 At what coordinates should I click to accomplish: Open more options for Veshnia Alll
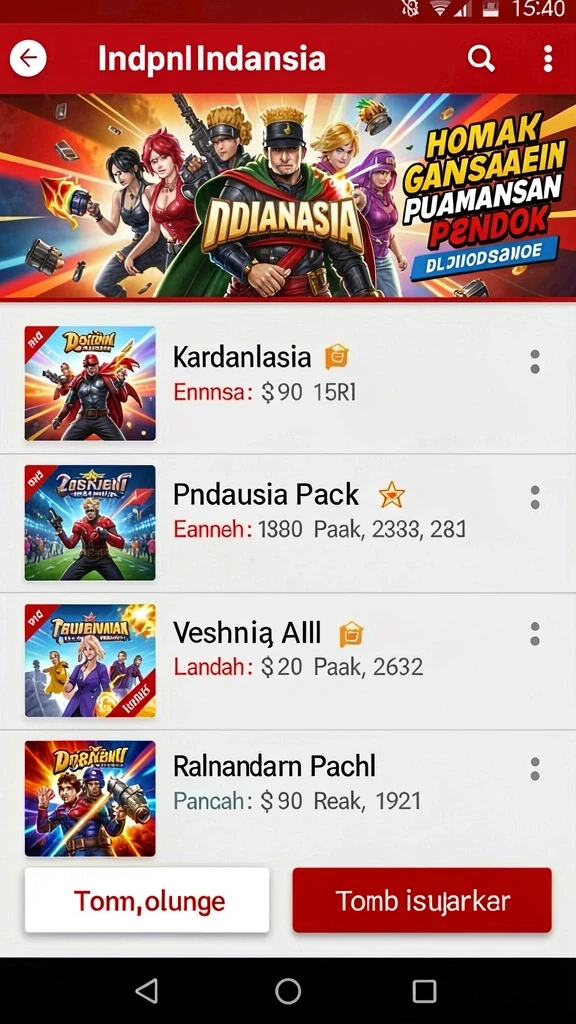click(x=535, y=634)
